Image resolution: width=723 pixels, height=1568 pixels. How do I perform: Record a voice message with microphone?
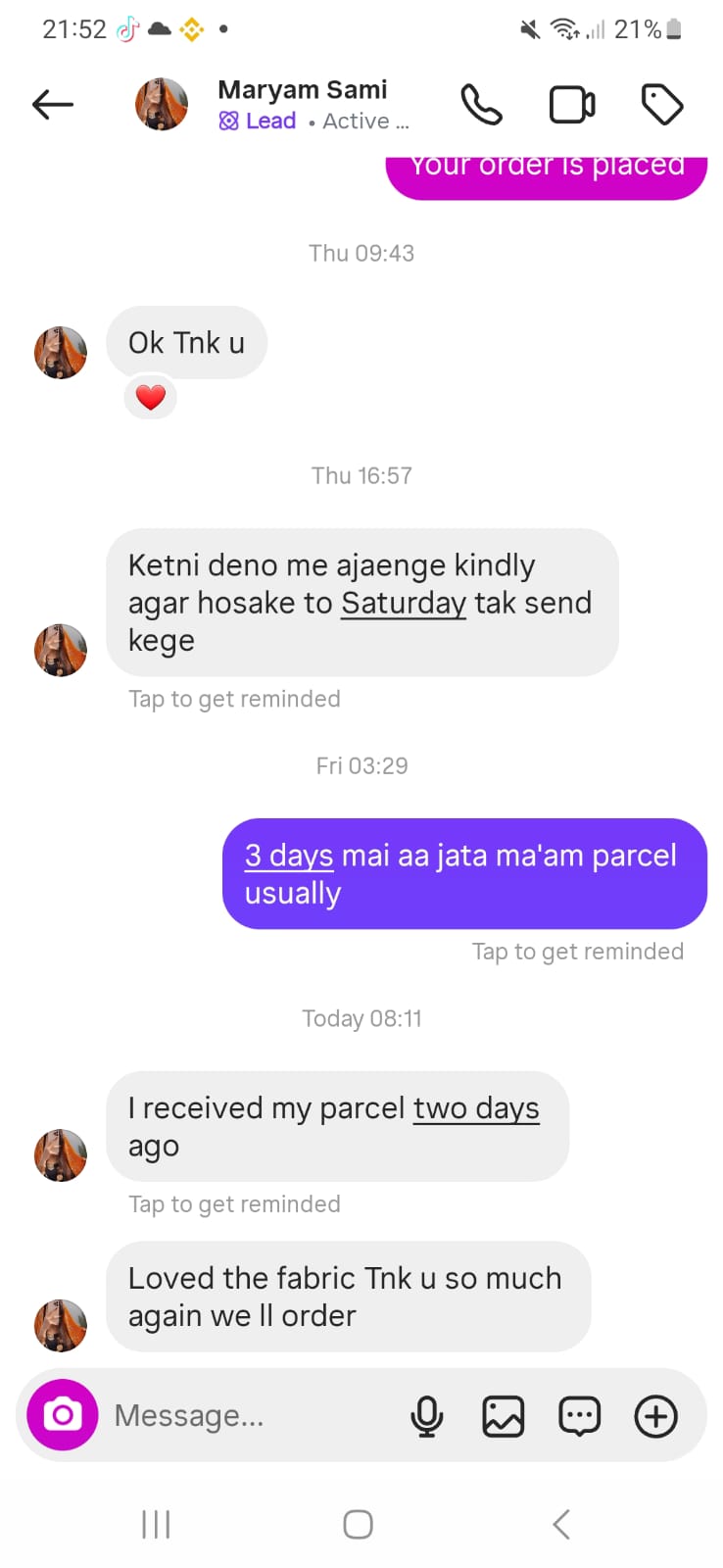427,1416
